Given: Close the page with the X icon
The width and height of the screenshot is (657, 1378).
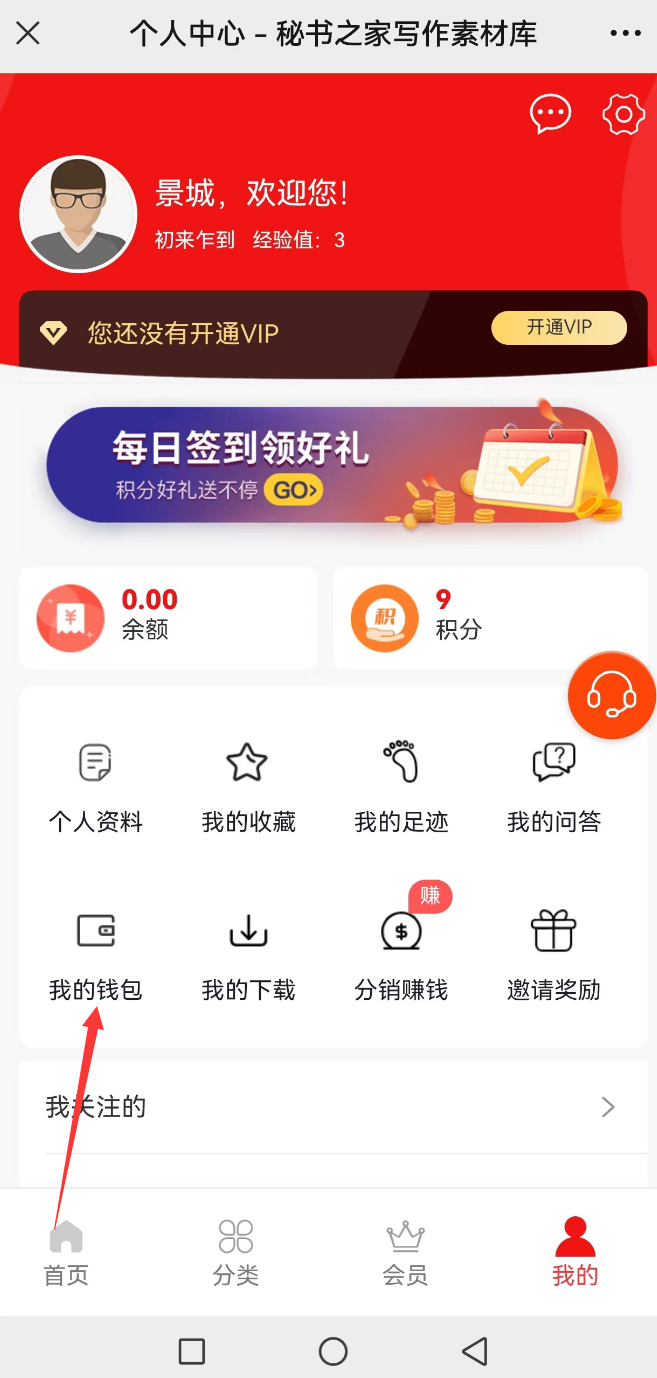Looking at the screenshot, I should [28, 33].
